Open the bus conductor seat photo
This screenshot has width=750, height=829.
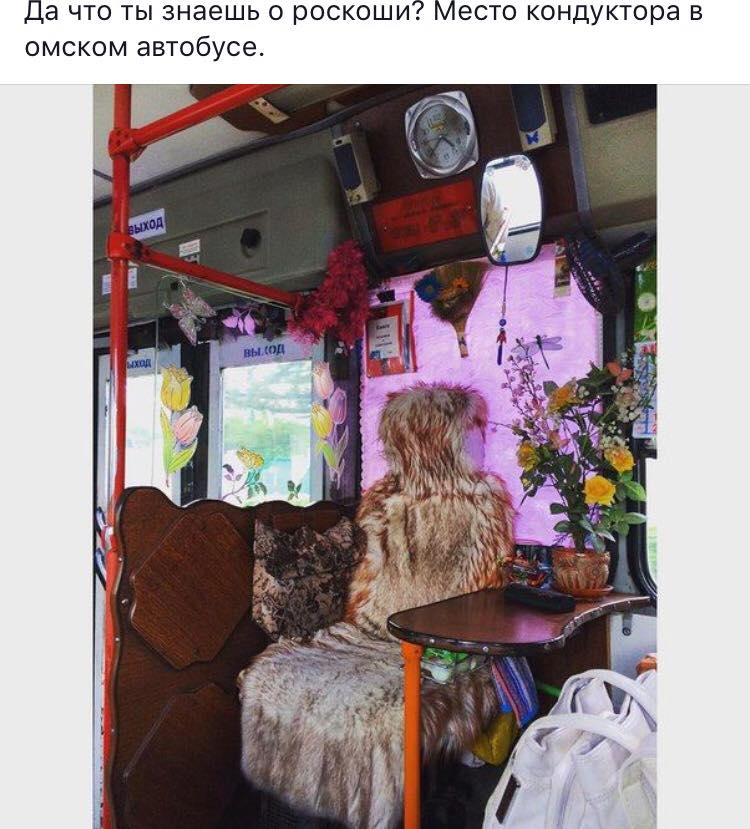coord(375,456)
